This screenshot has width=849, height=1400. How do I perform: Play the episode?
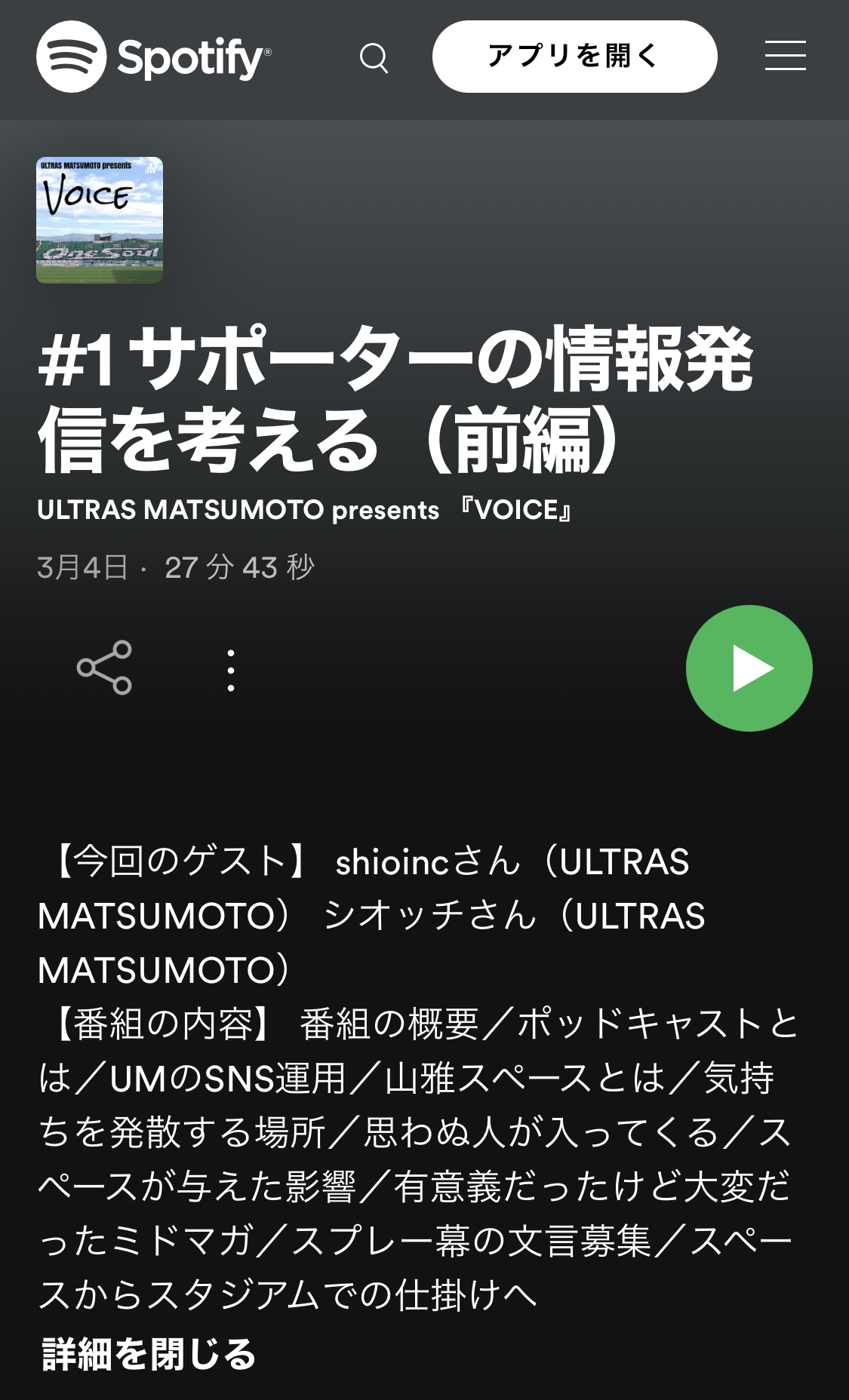point(749,668)
